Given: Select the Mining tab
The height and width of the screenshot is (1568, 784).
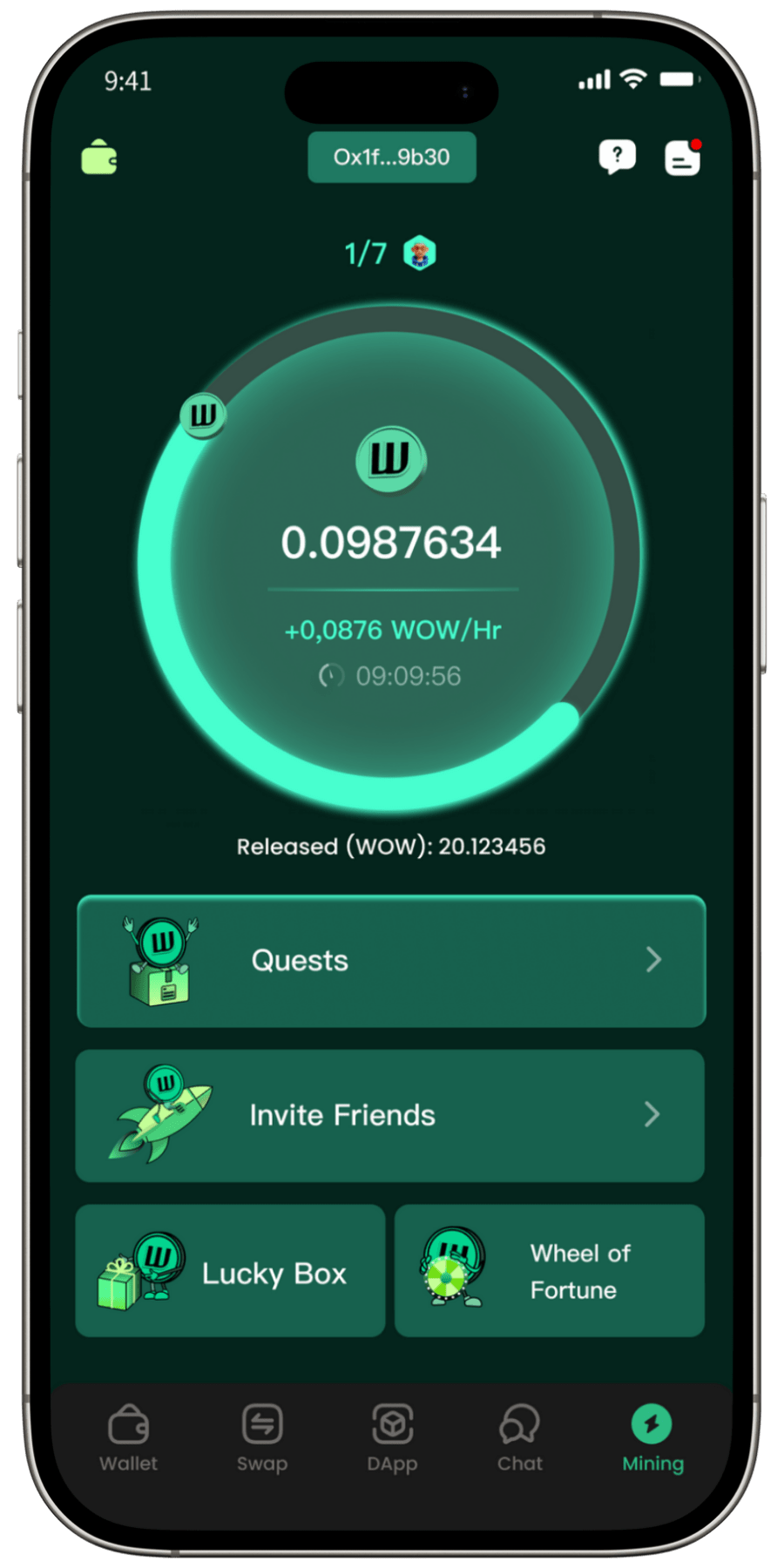Looking at the screenshot, I should (652, 1438).
